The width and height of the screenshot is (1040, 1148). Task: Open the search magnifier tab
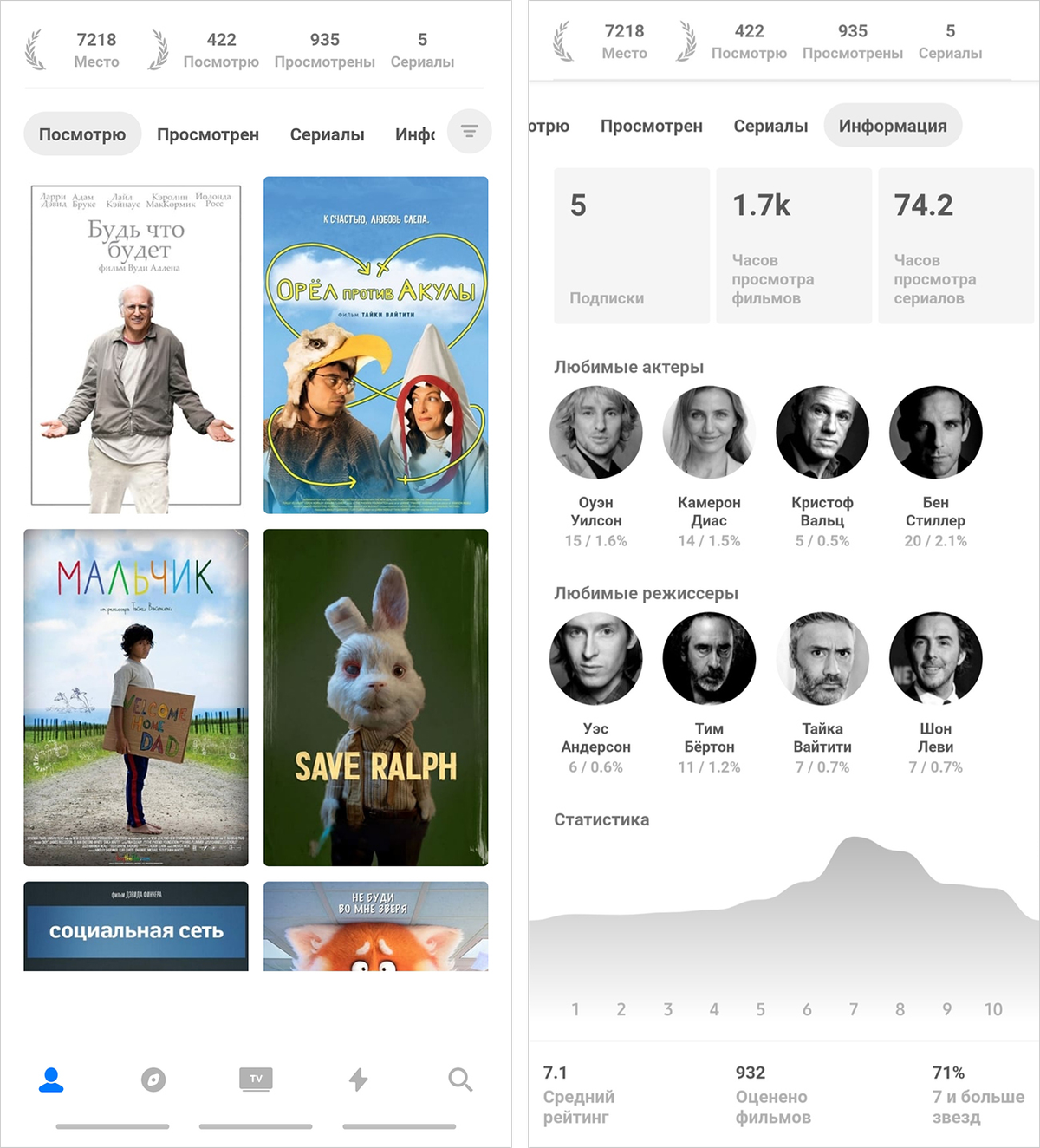[x=460, y=1080]
